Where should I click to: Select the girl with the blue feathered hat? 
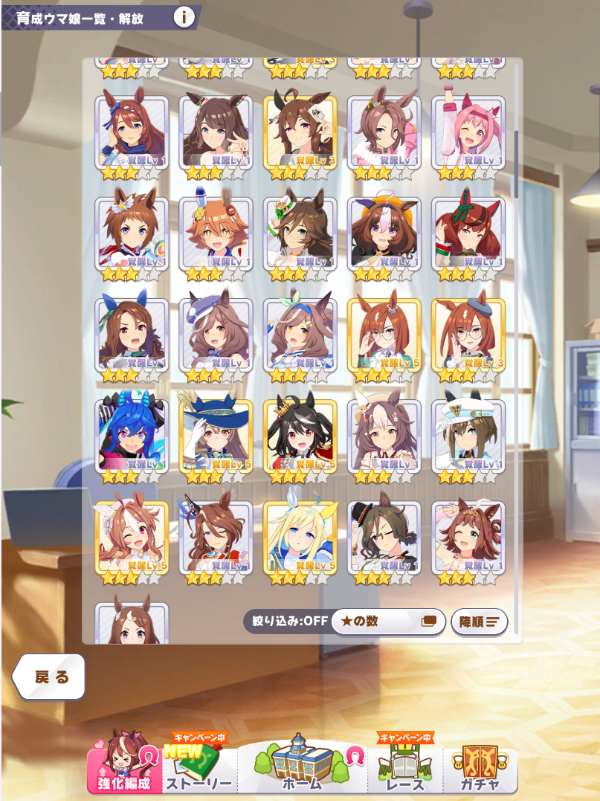click(x=216, y=437)
